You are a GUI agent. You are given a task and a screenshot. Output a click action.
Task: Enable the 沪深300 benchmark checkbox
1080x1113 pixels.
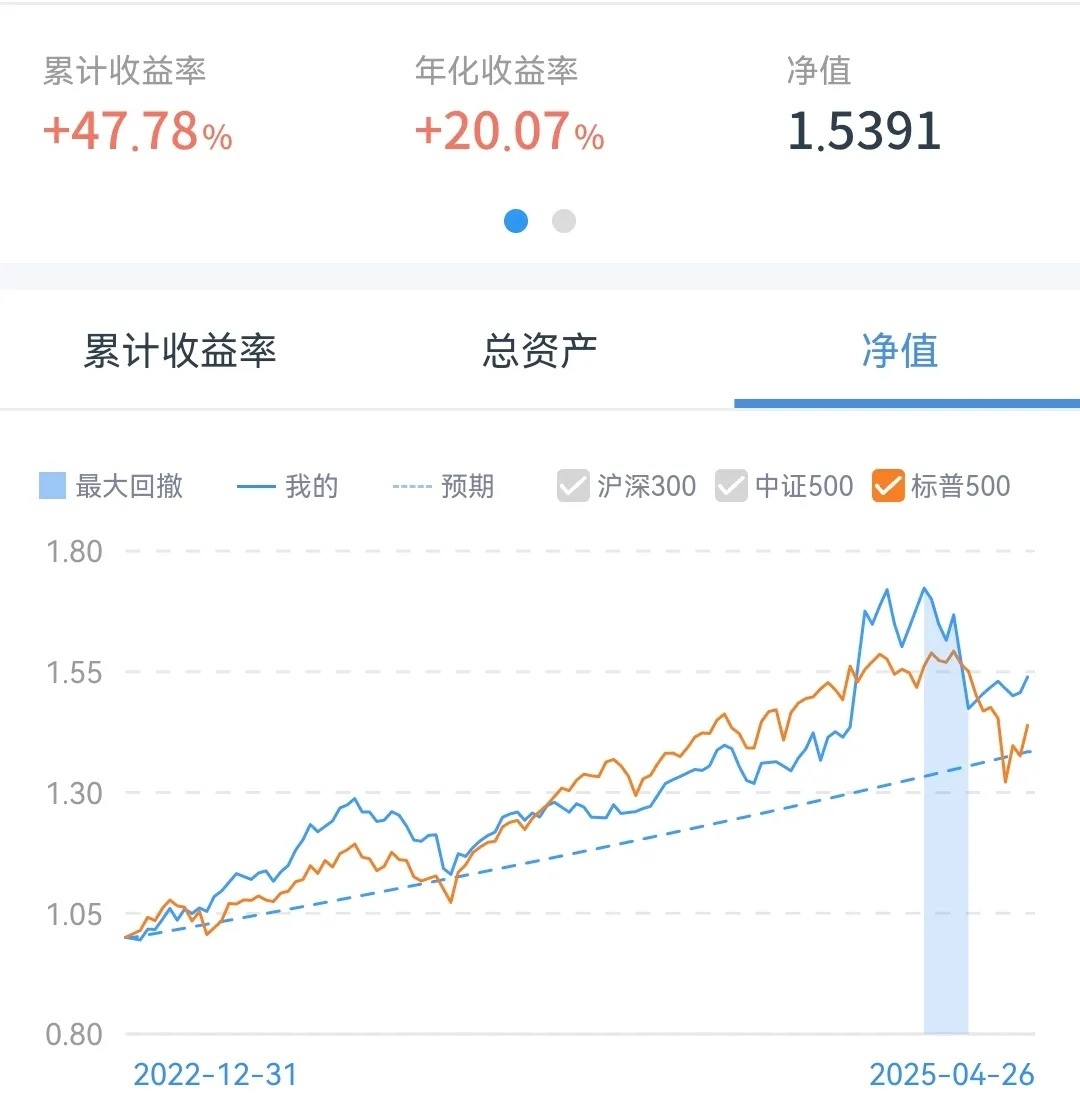[x=573, y=487]
